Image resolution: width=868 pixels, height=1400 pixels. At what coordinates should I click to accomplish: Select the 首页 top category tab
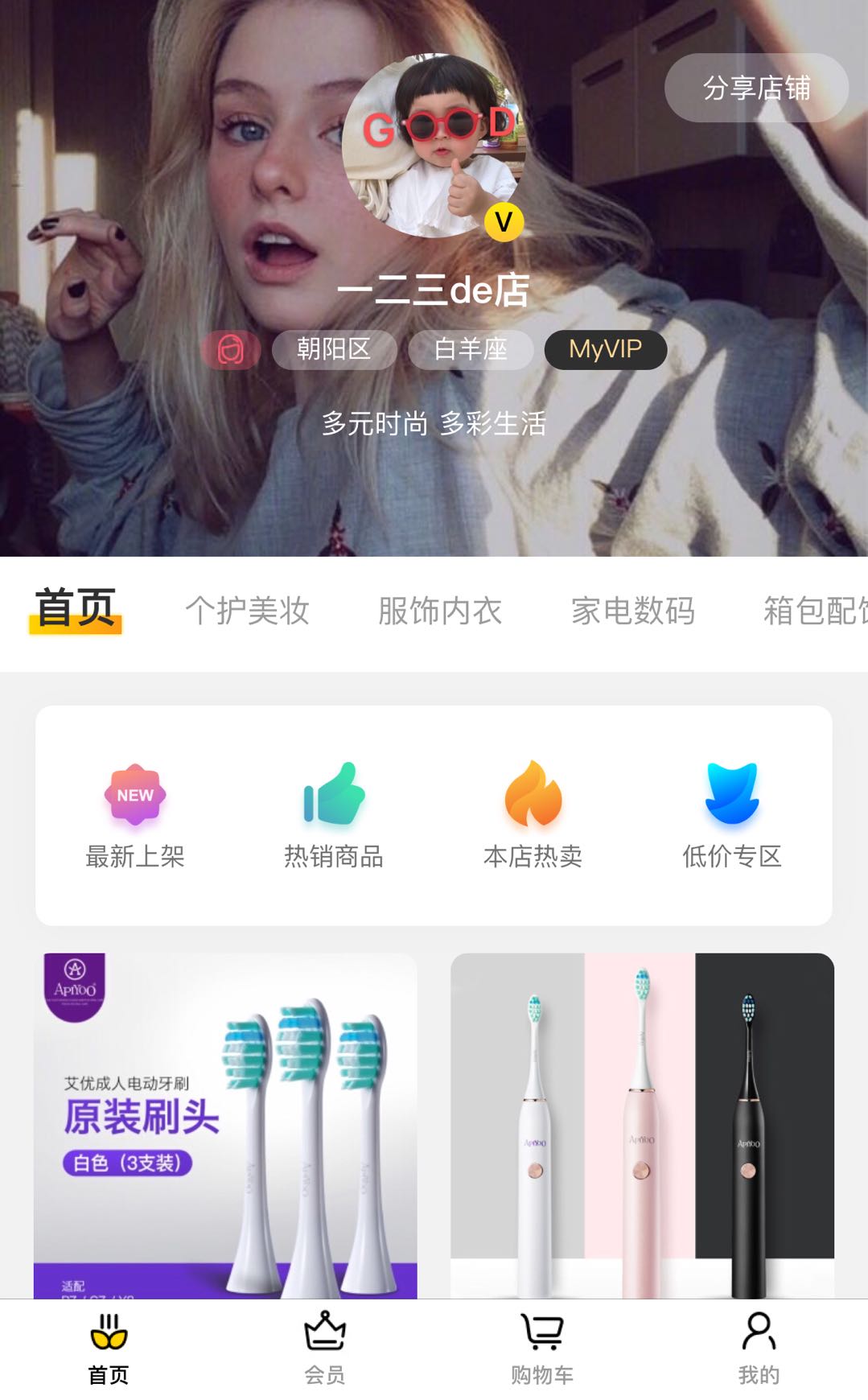click(76, 609)
